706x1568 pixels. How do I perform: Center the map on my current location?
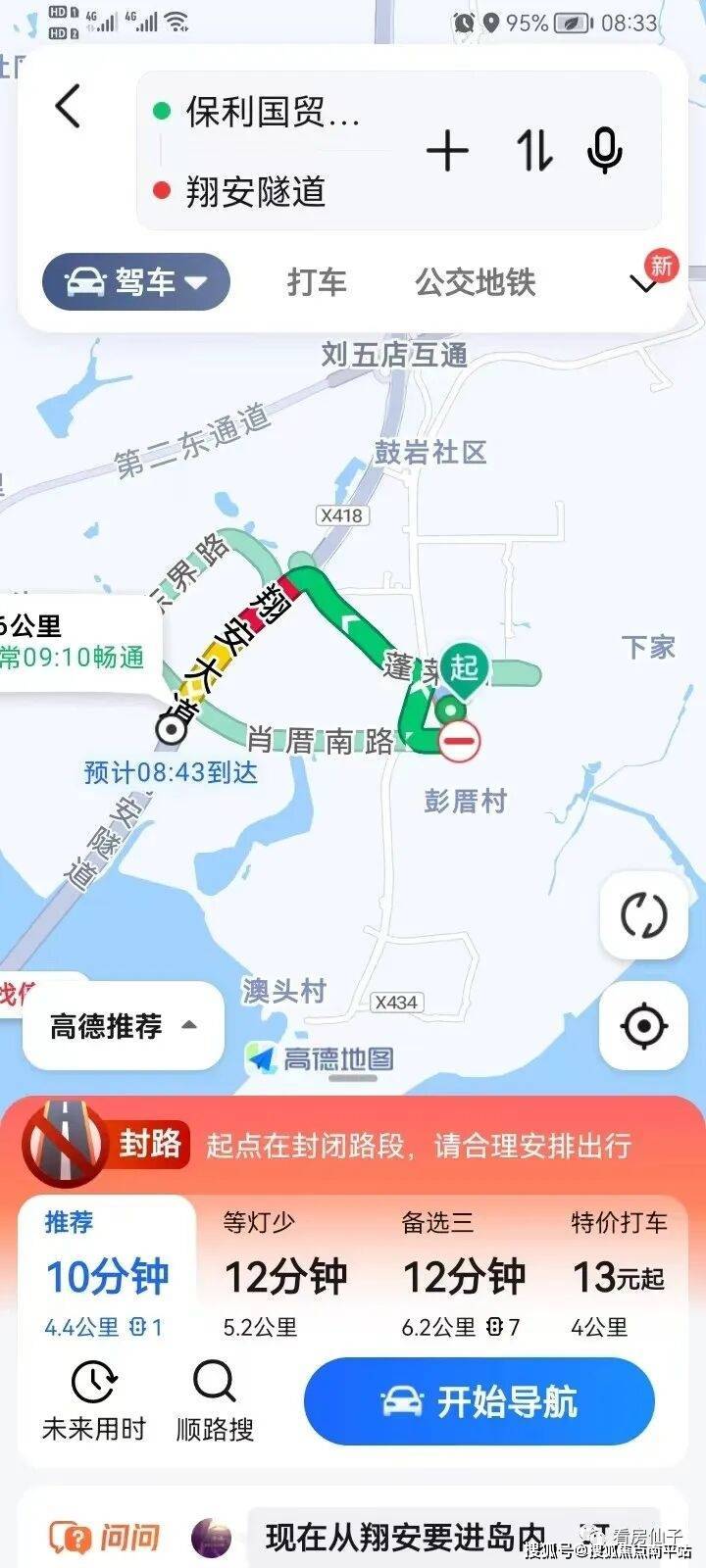[x=643, y=1026]
